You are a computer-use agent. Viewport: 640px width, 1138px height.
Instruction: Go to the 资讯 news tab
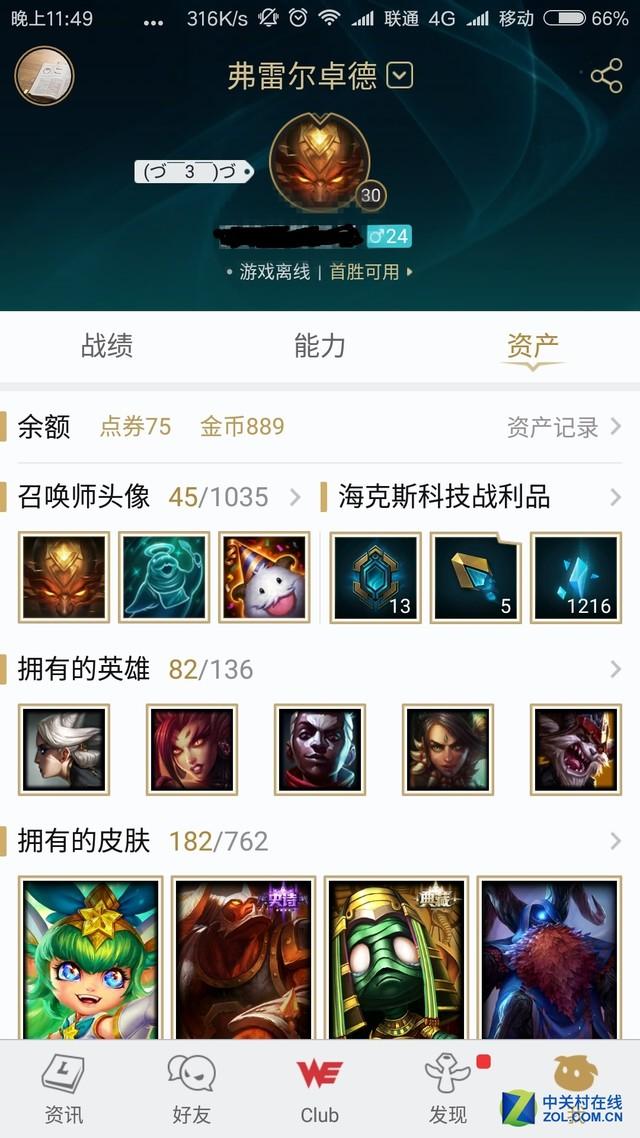click(64, 1090)
